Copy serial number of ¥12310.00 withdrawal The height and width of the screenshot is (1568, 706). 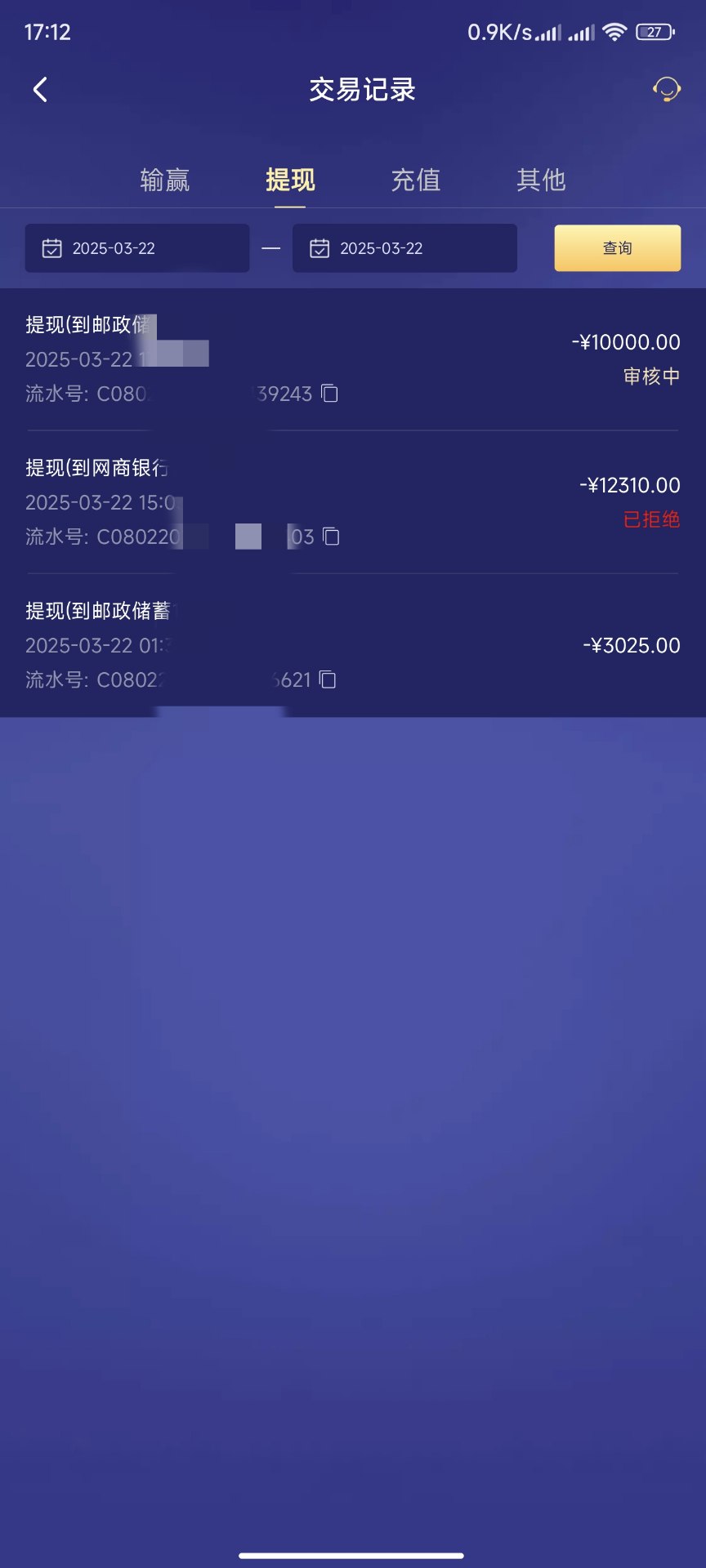coord(331,537)
